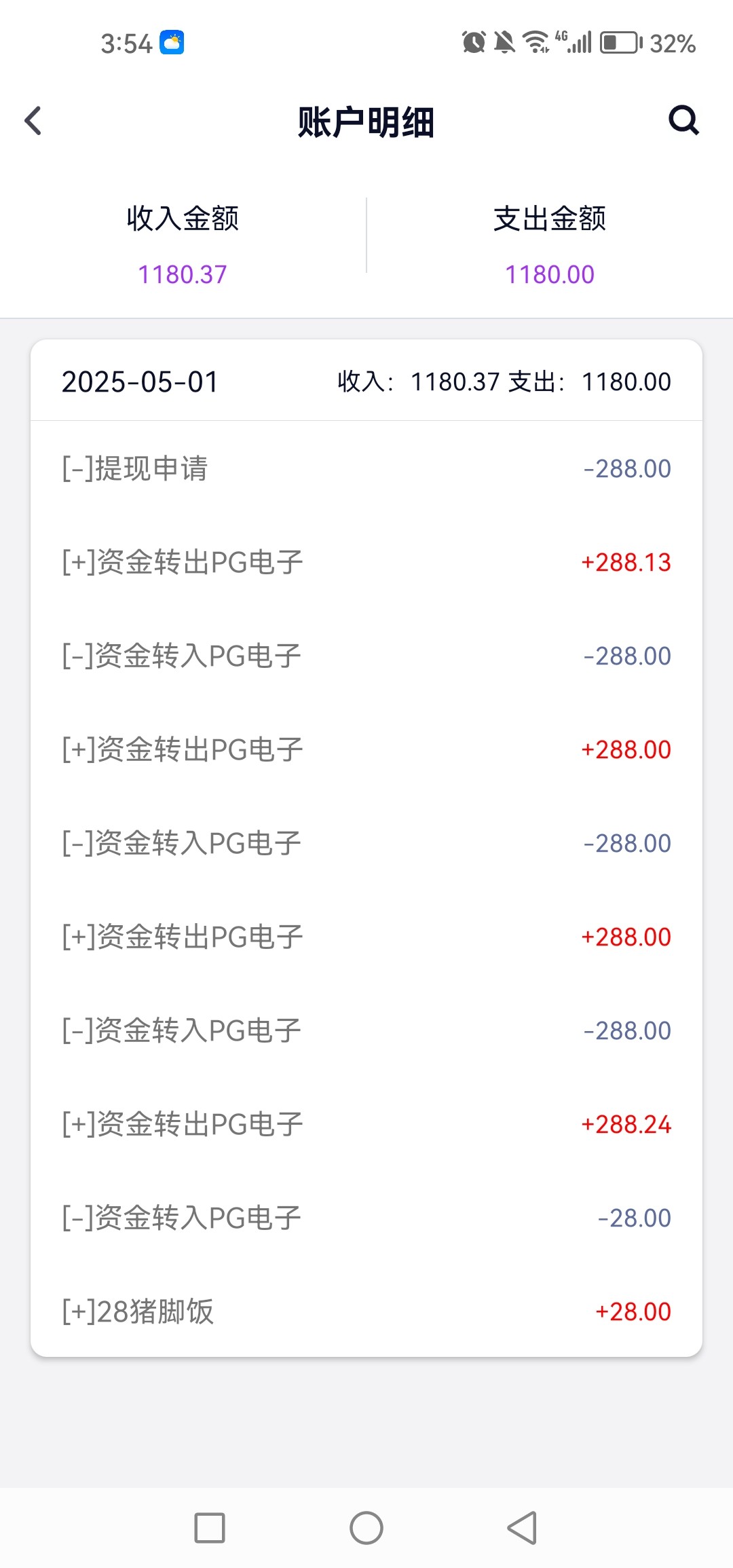Go back from the 账户明细 page
The height and width of the screenshot is (1568, 733).
33,122
